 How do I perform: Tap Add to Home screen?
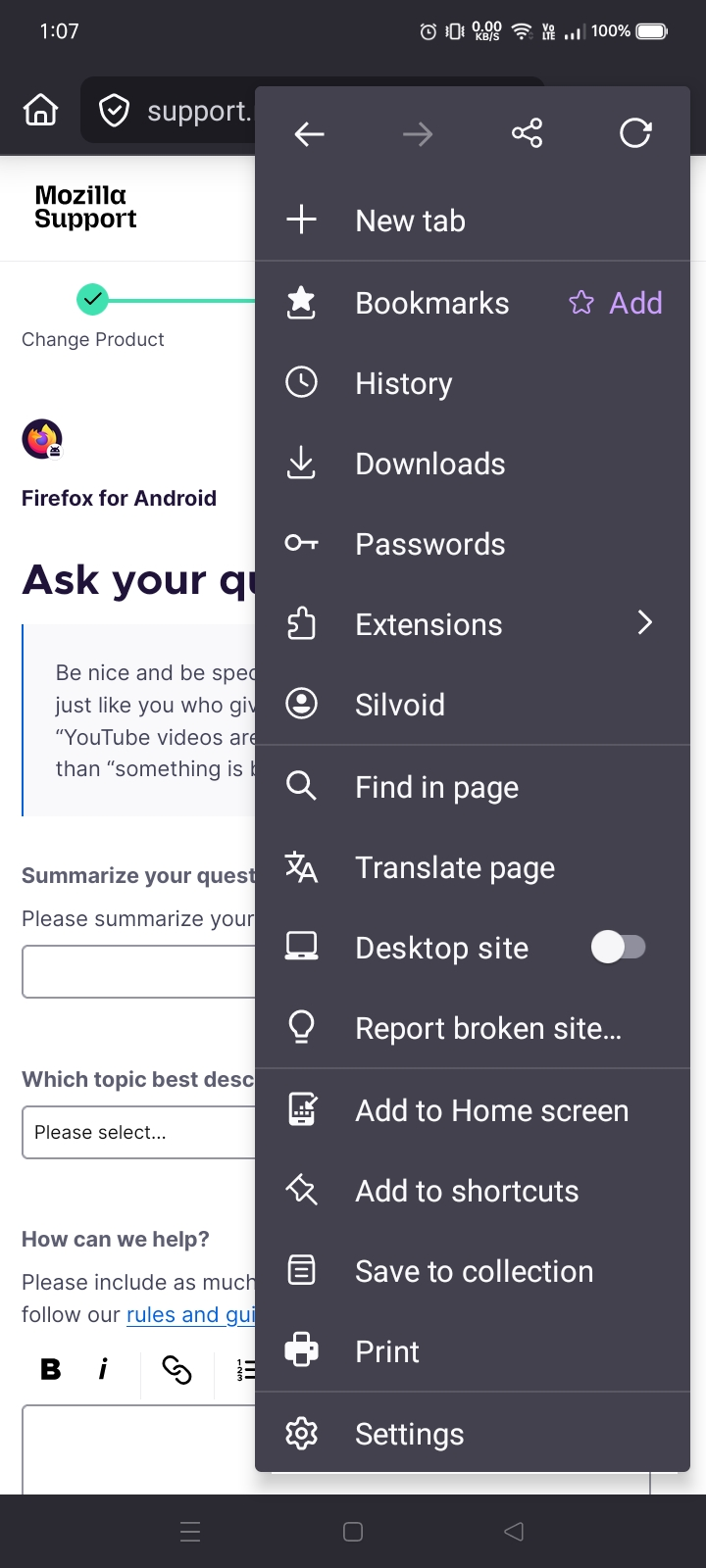click(491, 1110)
